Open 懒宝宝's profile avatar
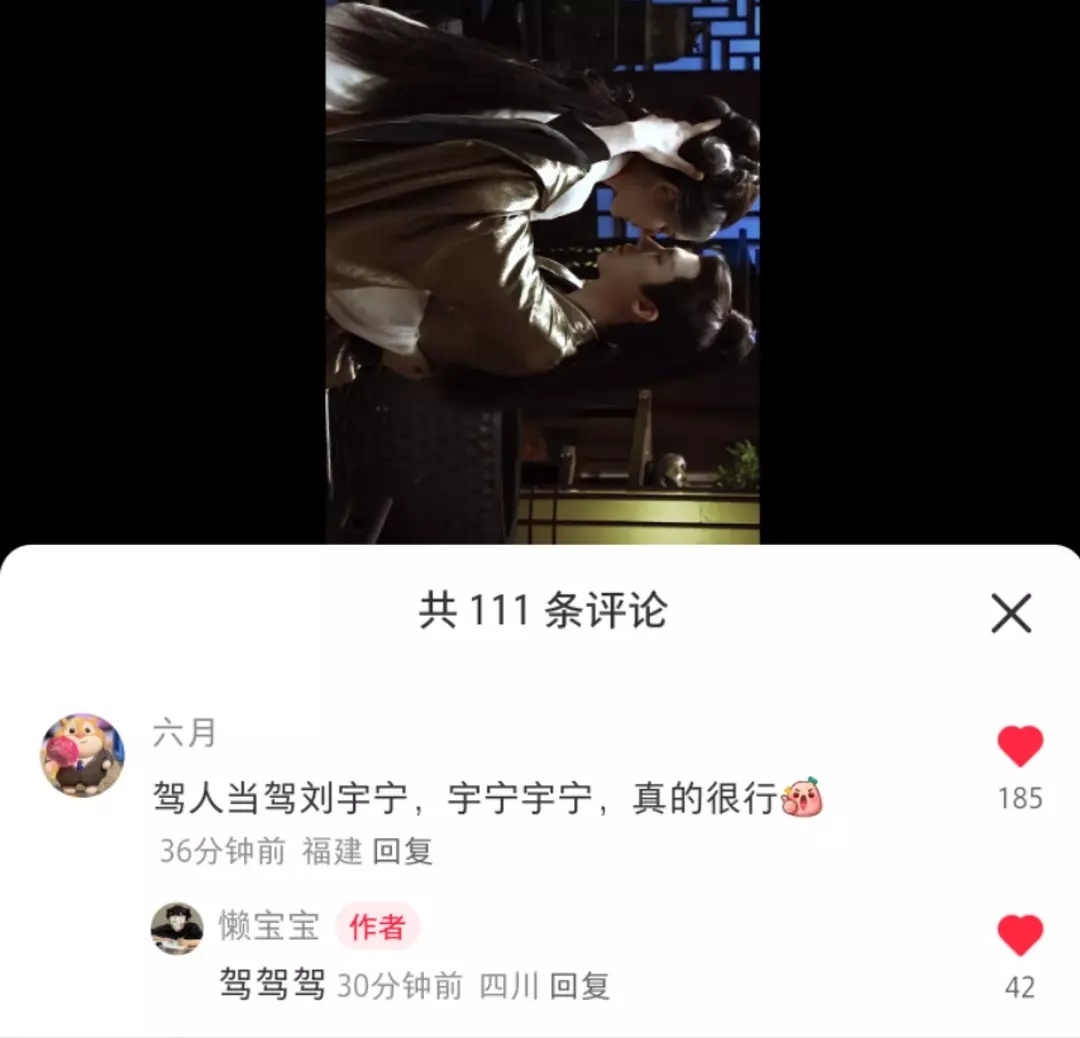Image resolution: width=1080 pixels, height=1038 pixels. tap(177, 928)
